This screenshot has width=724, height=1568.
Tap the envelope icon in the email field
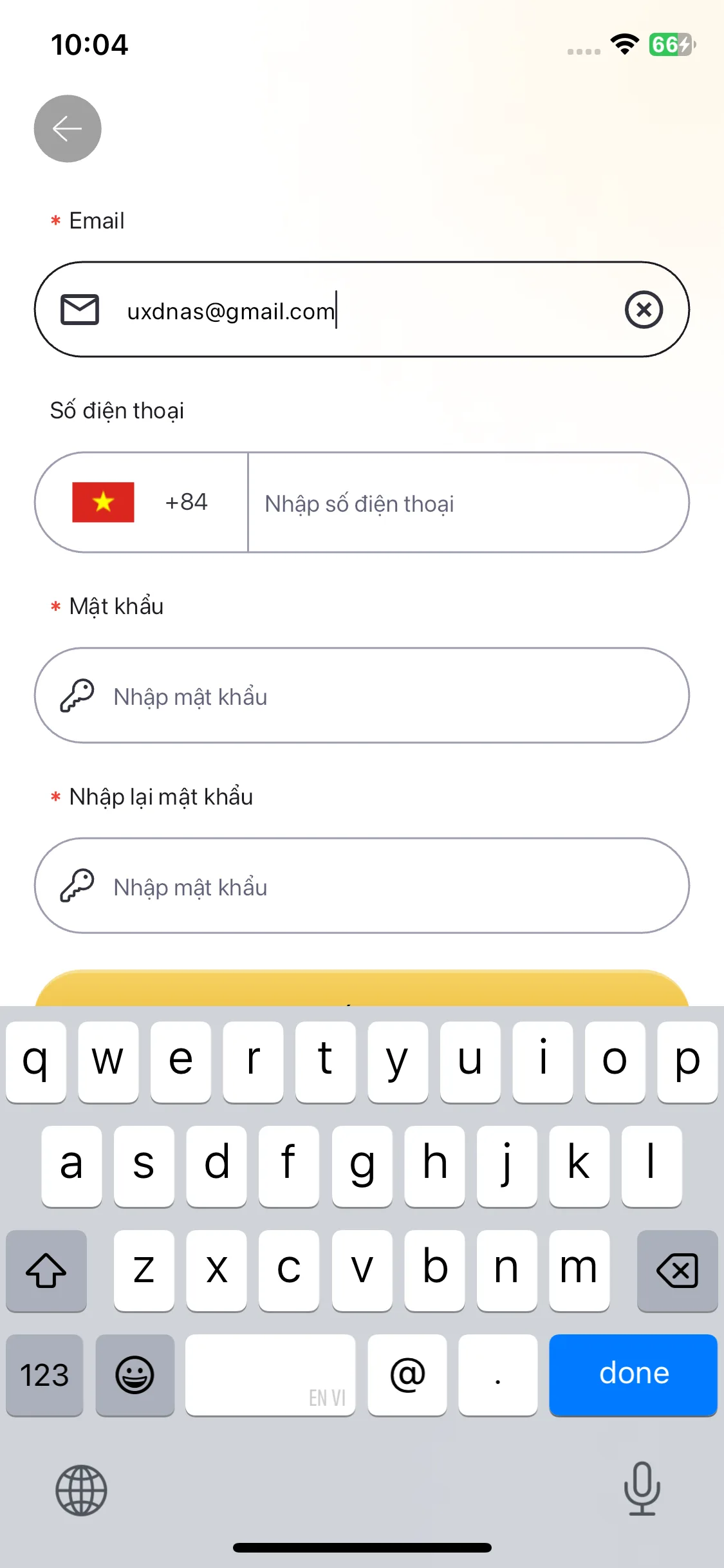80,309
